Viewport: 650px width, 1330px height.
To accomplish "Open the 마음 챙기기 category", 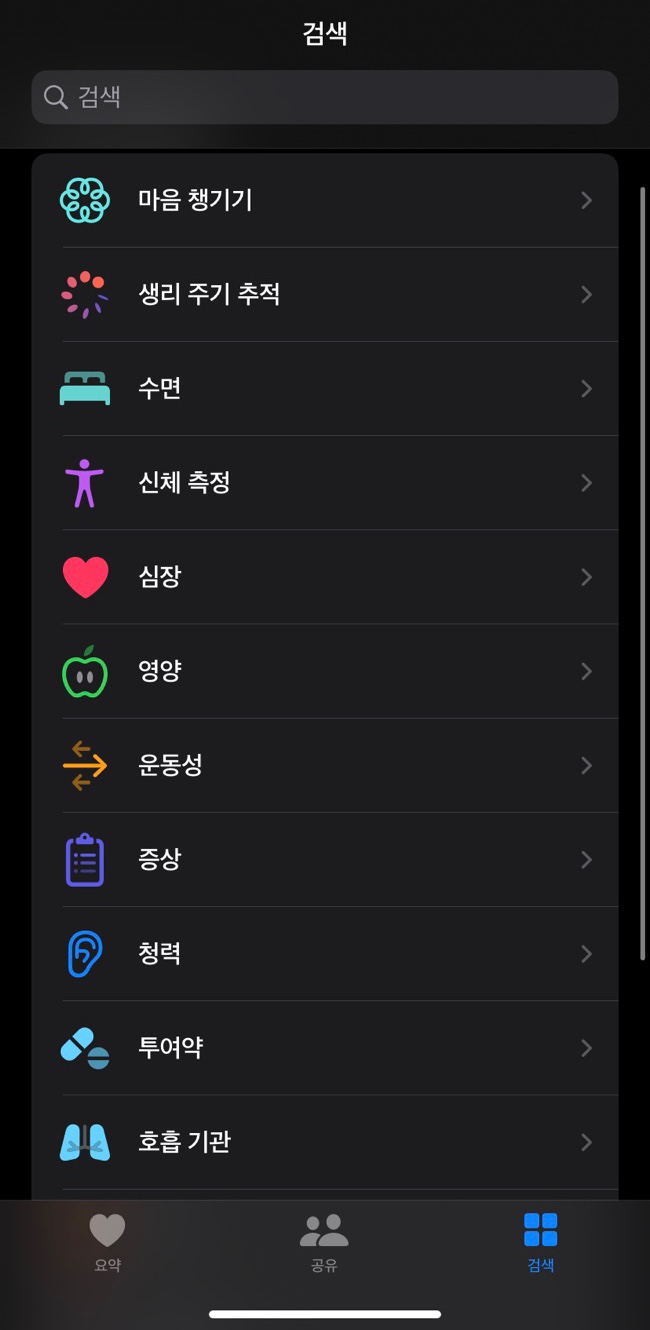I will [x=325, y=200].
